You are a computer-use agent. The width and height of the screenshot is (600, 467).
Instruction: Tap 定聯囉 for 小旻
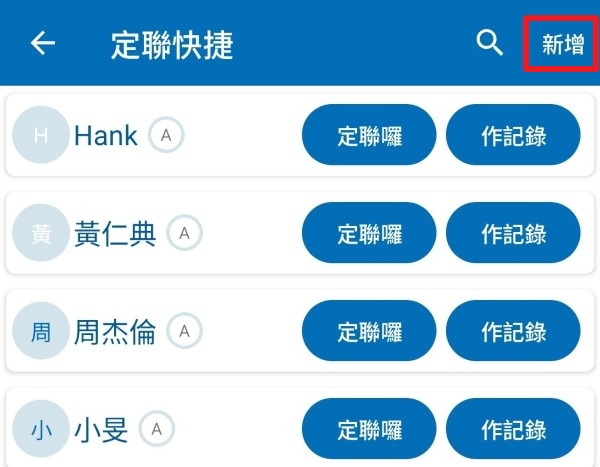(x=369, y=430)
